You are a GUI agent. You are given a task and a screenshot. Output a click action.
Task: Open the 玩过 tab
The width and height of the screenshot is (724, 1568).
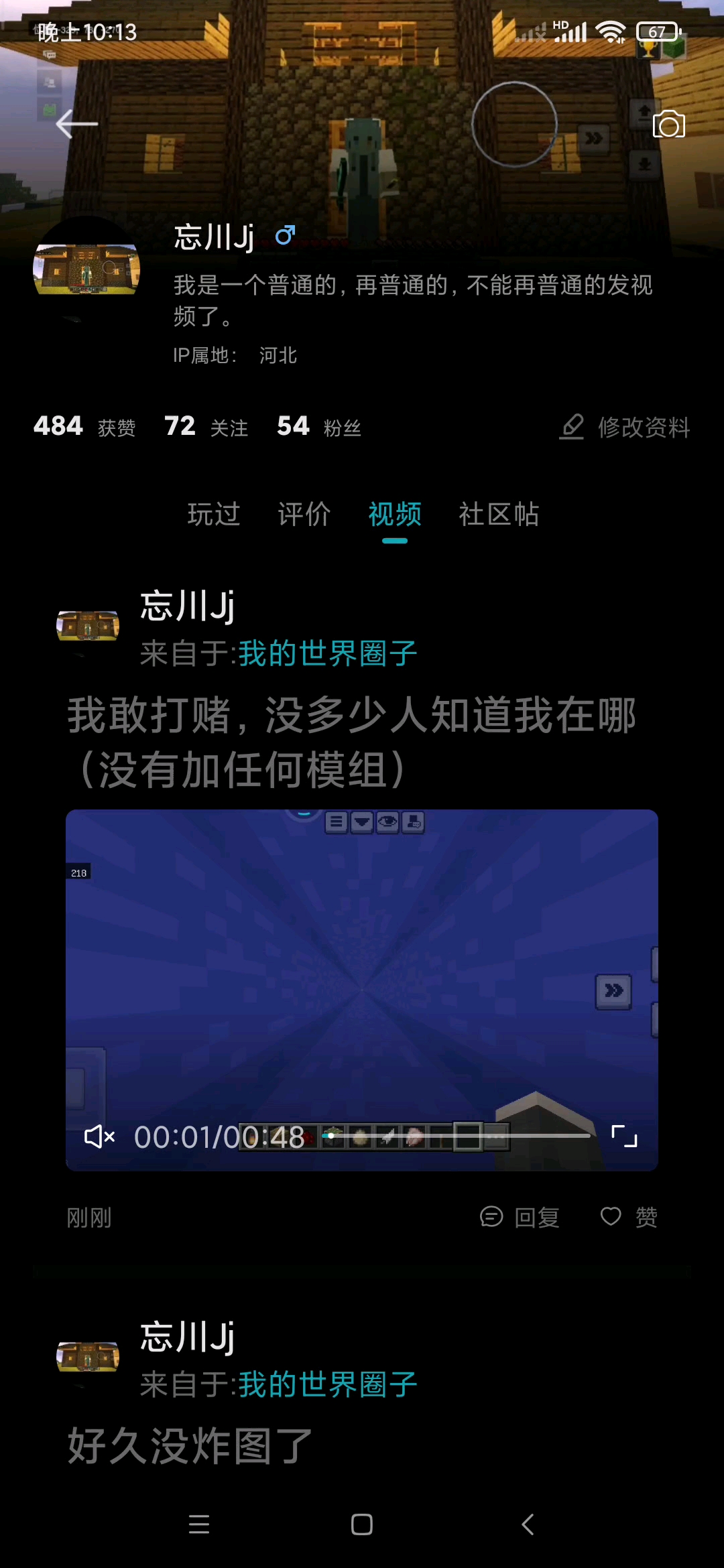point(215,514)
